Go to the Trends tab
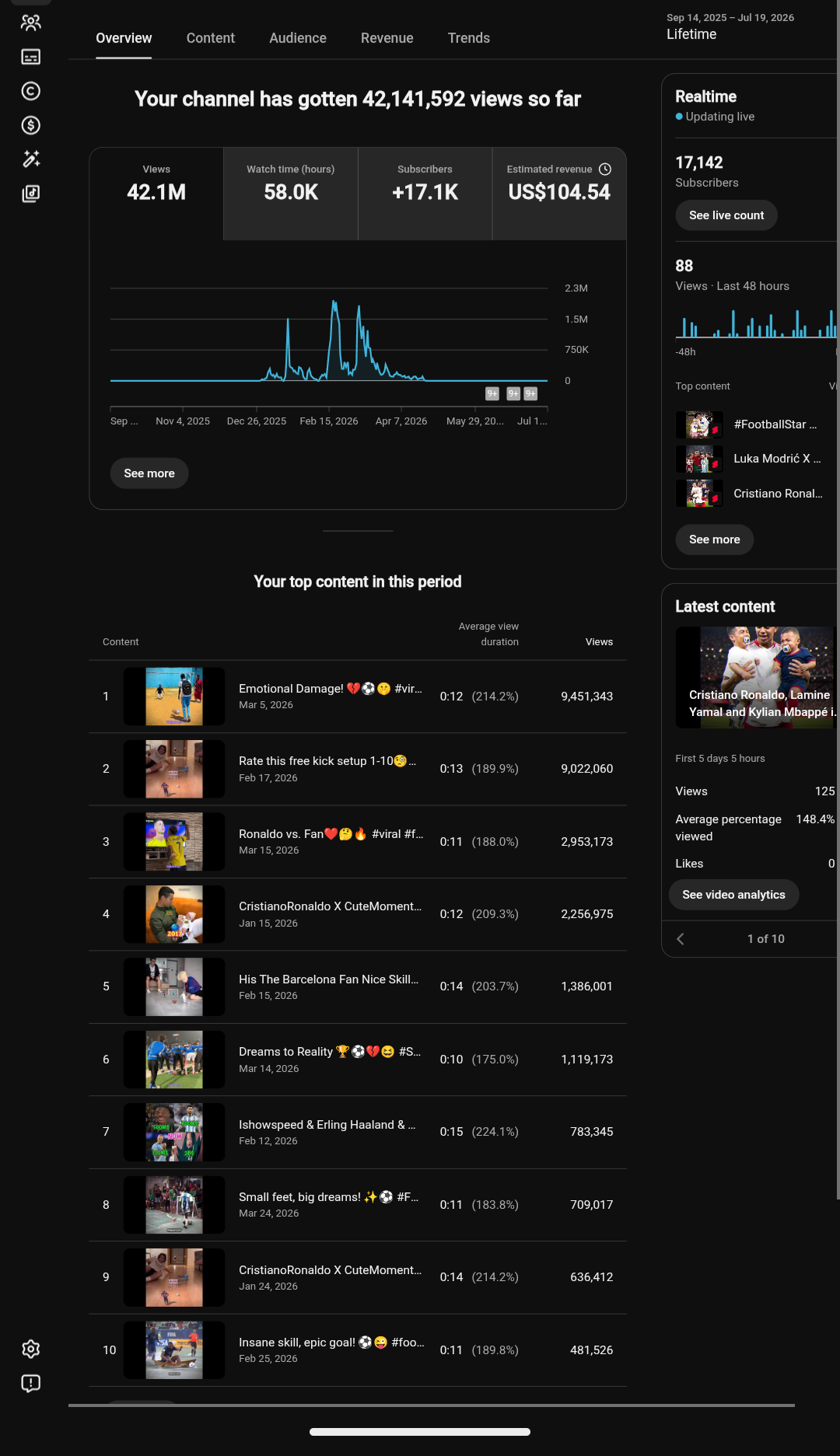This screenshot has height=1456, width=840. [x=468, y=38]
